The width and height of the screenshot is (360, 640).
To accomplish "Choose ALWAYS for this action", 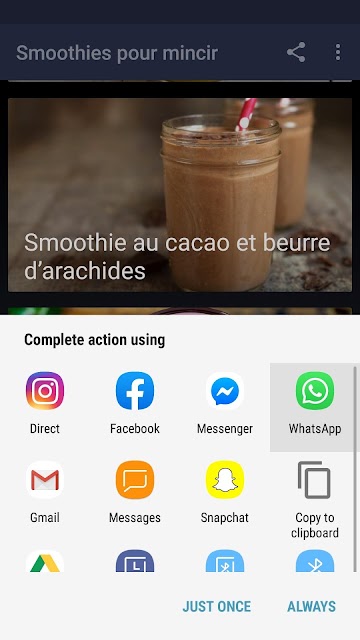I will pyautogui.click(x=311, y=606).
